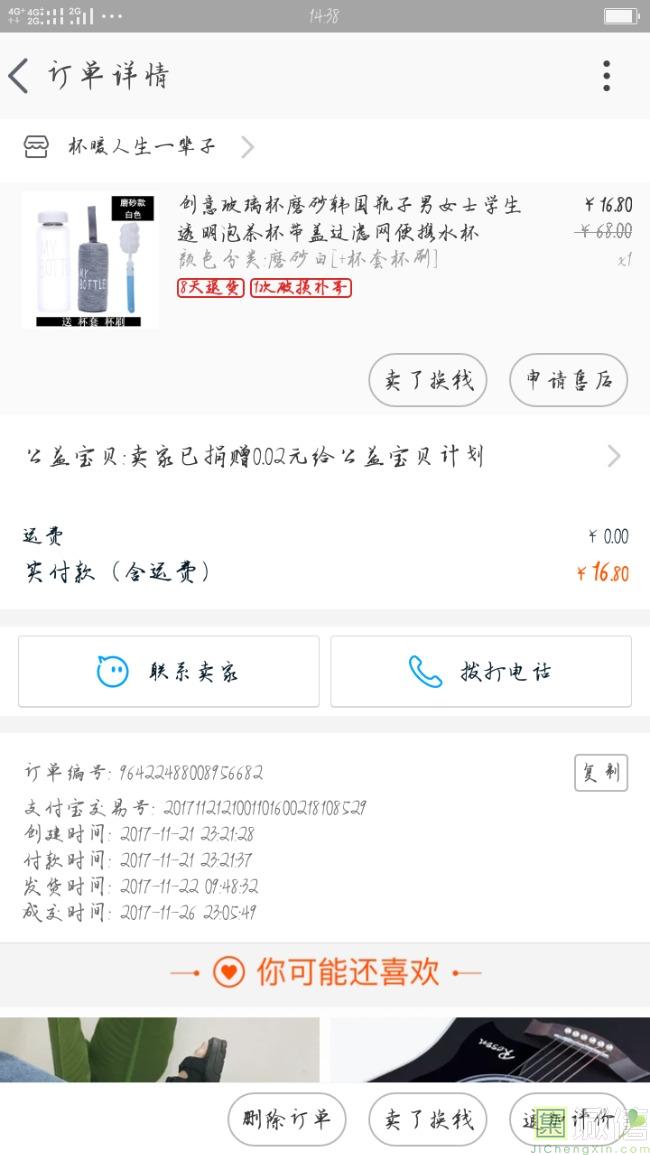The width and height of the screenshot is (650, 1155).
Task: Open the 公益宝贝 donation row
Action: coord(324,457)
